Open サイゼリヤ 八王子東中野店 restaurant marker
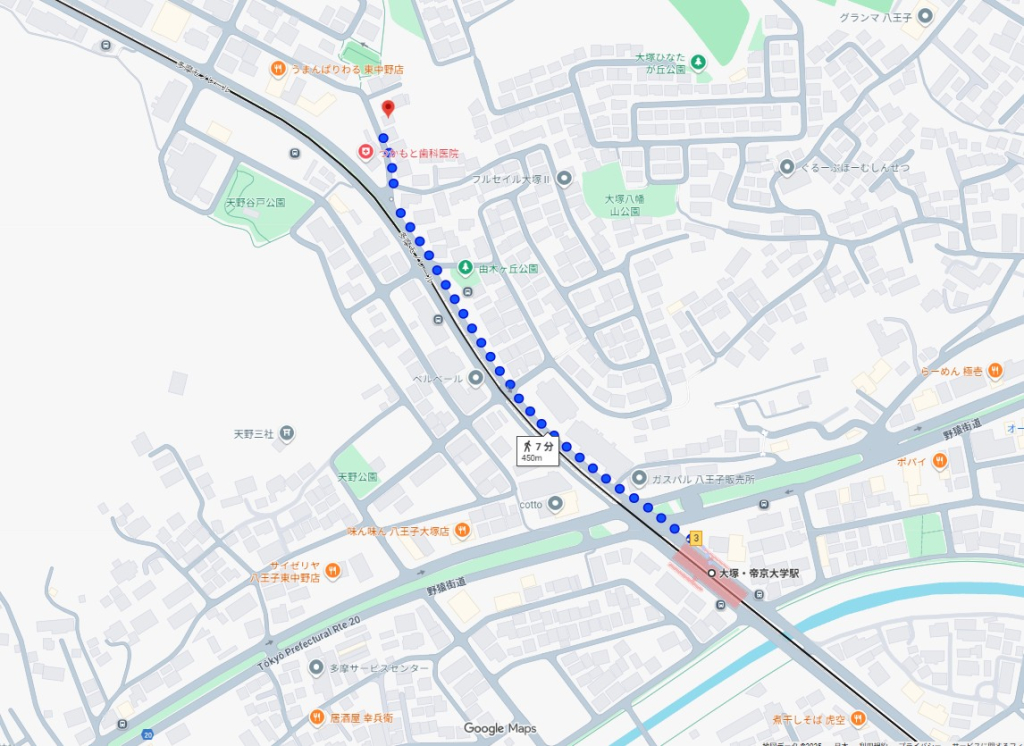Image resolution: width=1024 pixels, height=746 pixels. coord(332,571)
